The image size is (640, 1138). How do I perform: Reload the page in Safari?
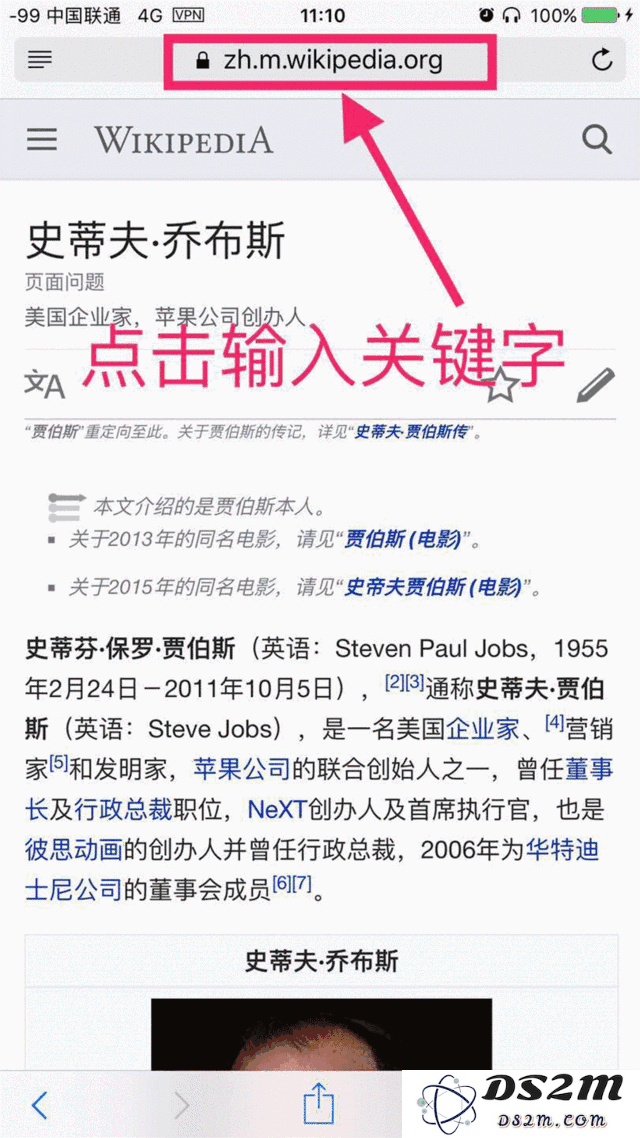[x=602, y=60]
